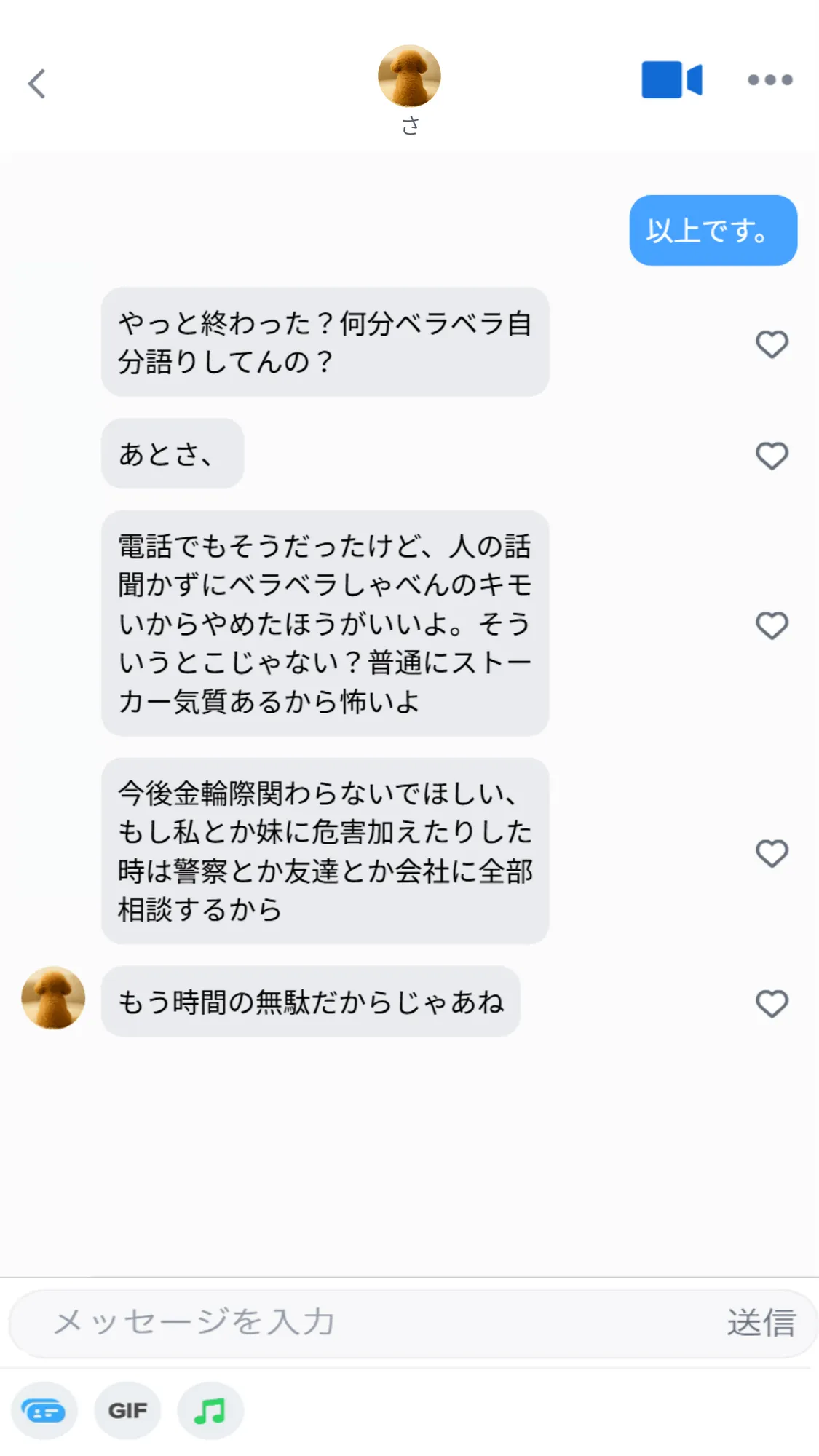The image size is (819, 1456).
Task: Like the message about 警察 consultation
Action: pos(771,854)
